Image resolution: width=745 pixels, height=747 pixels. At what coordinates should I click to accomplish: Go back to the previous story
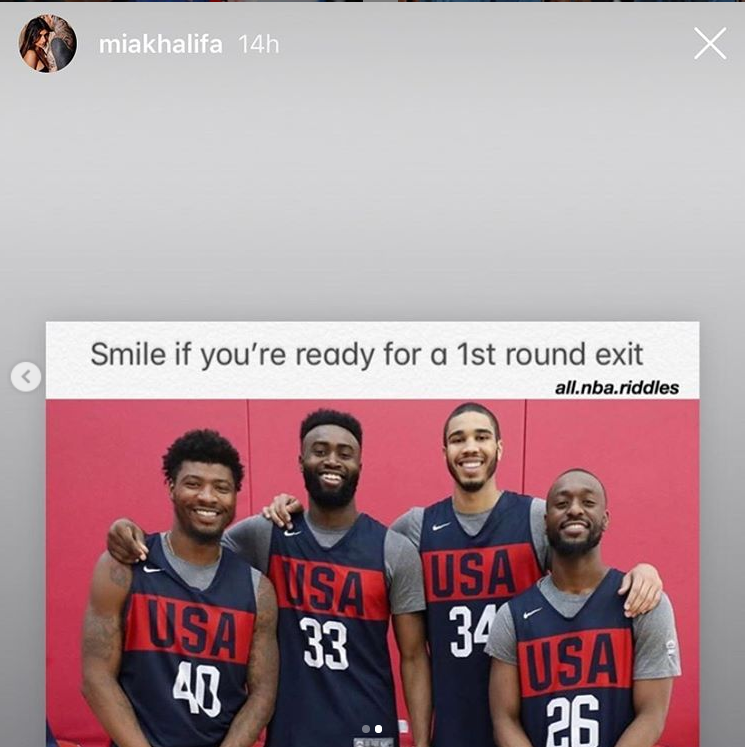point(27,376)
